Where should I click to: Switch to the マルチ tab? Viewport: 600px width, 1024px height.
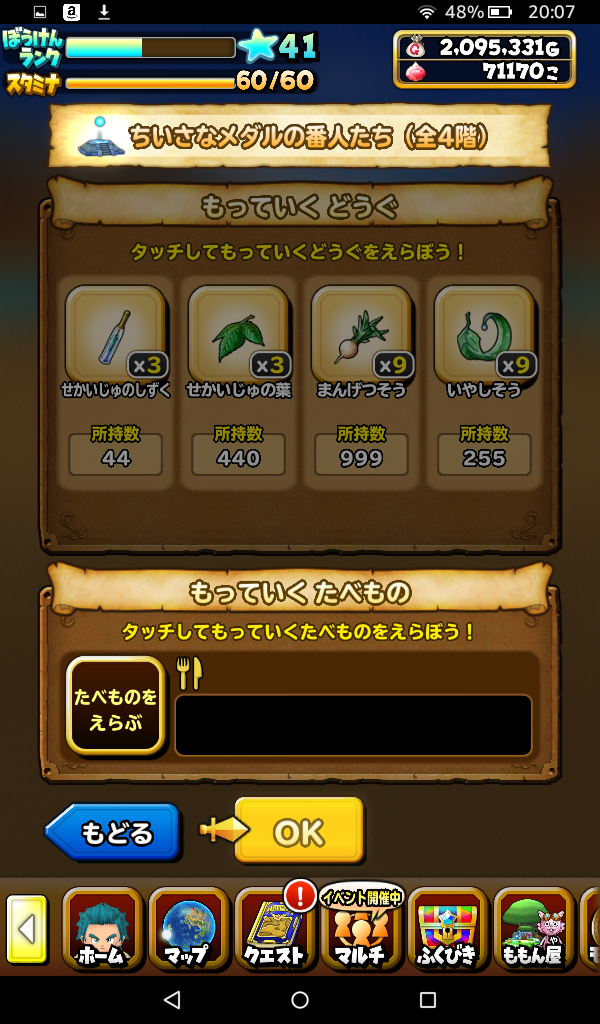(361, 929)
